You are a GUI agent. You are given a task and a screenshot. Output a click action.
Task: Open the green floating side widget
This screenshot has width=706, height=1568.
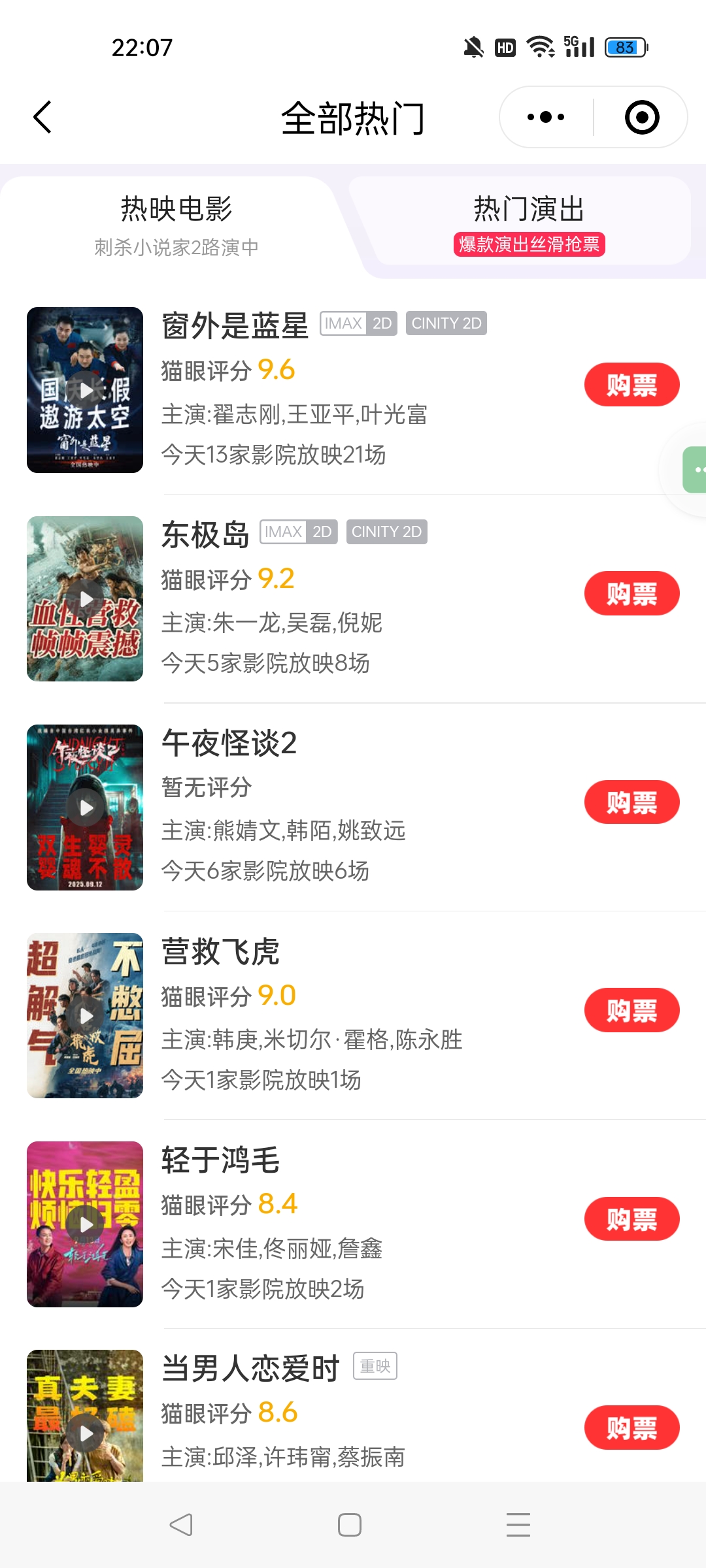[696, 469]
